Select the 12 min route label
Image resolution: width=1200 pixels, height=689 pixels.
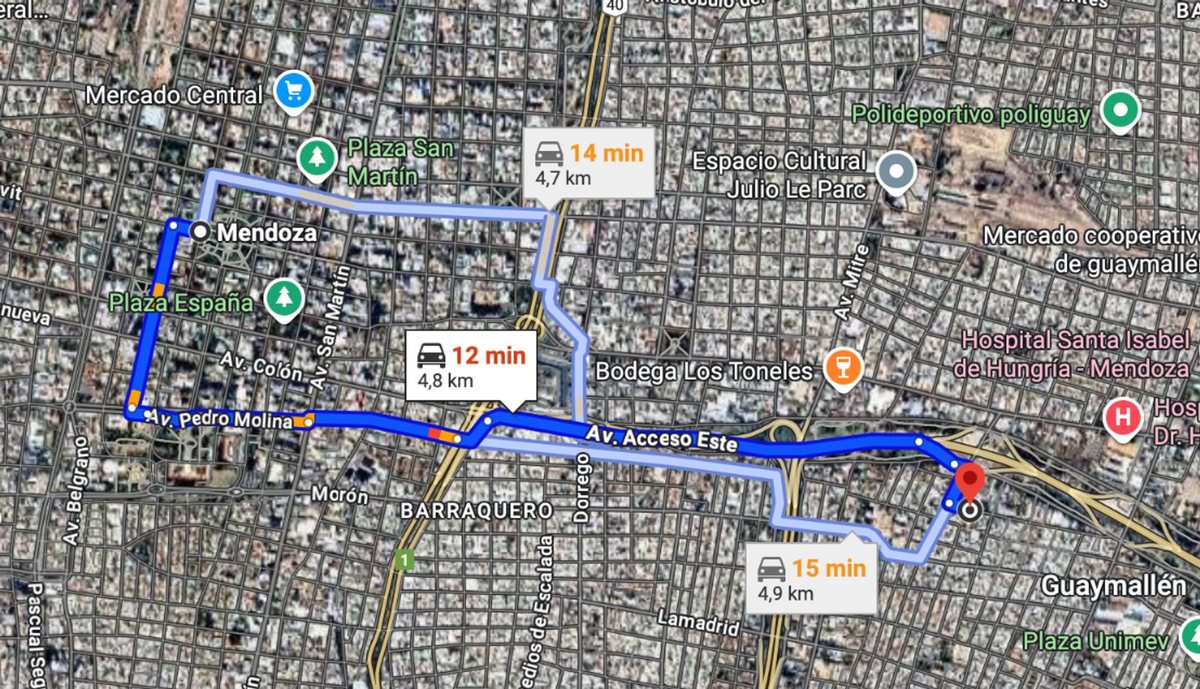(473, 365)
